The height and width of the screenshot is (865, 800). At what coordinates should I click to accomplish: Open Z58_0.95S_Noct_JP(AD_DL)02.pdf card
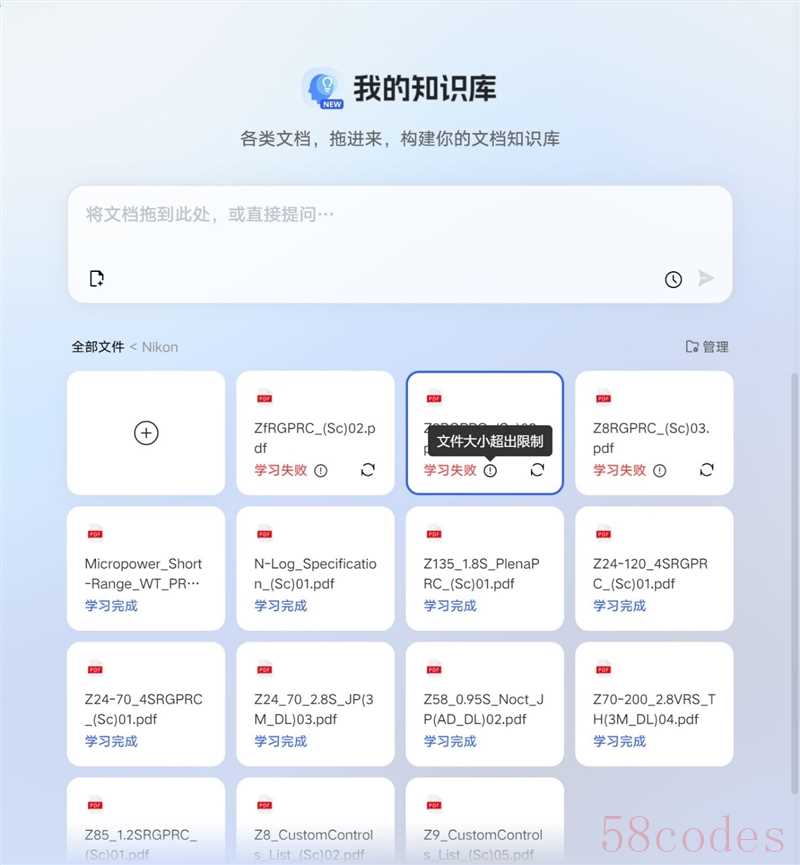tap(485, 704)
